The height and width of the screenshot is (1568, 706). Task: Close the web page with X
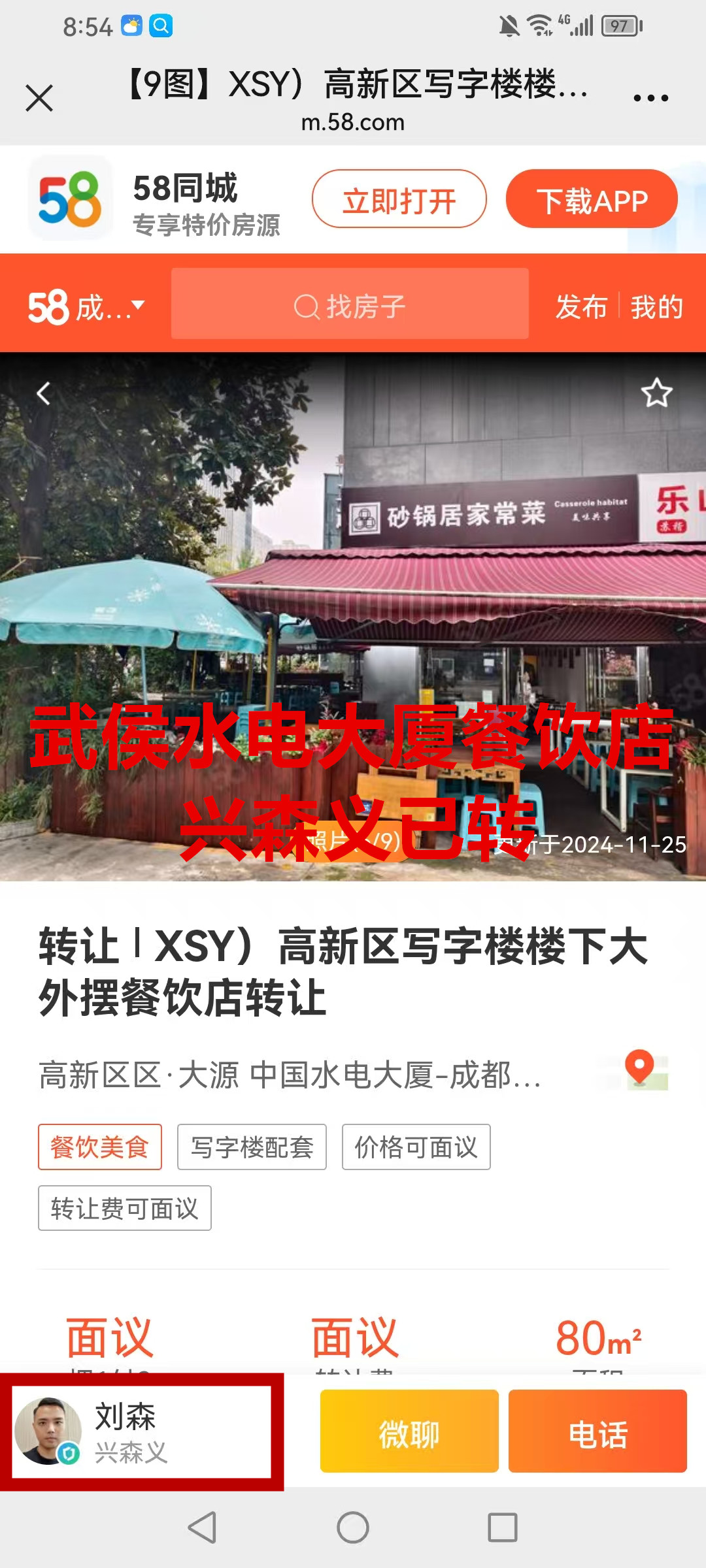coord(39,99)
